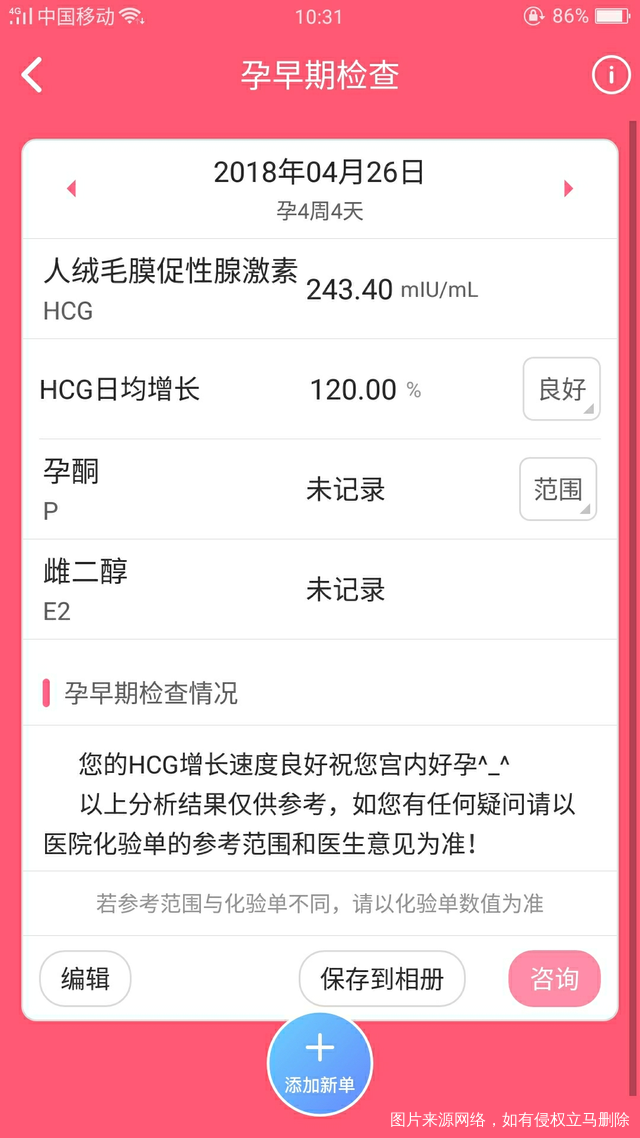
Task: Go to the next date's record
Action: tap(568, 188)
